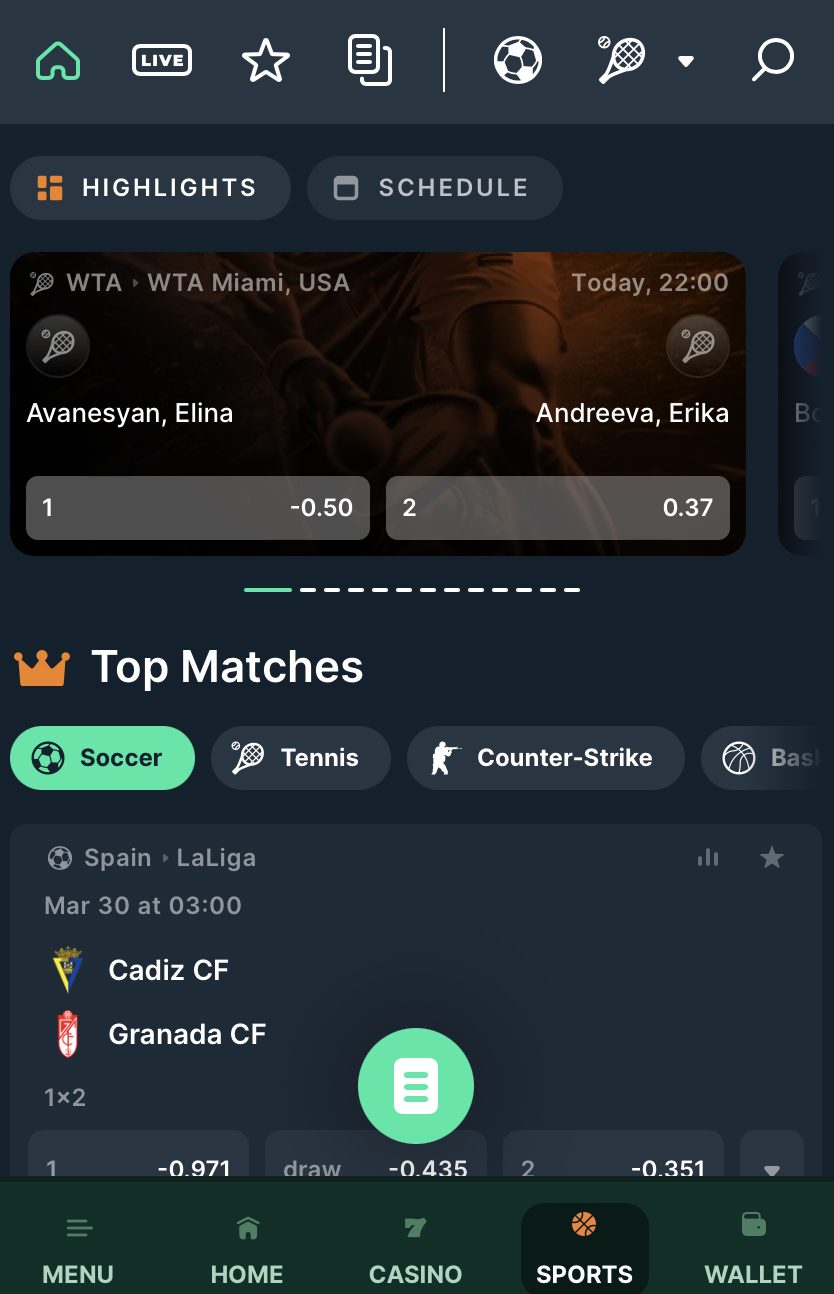Viewport: 834px width, 1294px height.
Task: Expand the sports dropdown arrow
Action: tap(686, 61)
